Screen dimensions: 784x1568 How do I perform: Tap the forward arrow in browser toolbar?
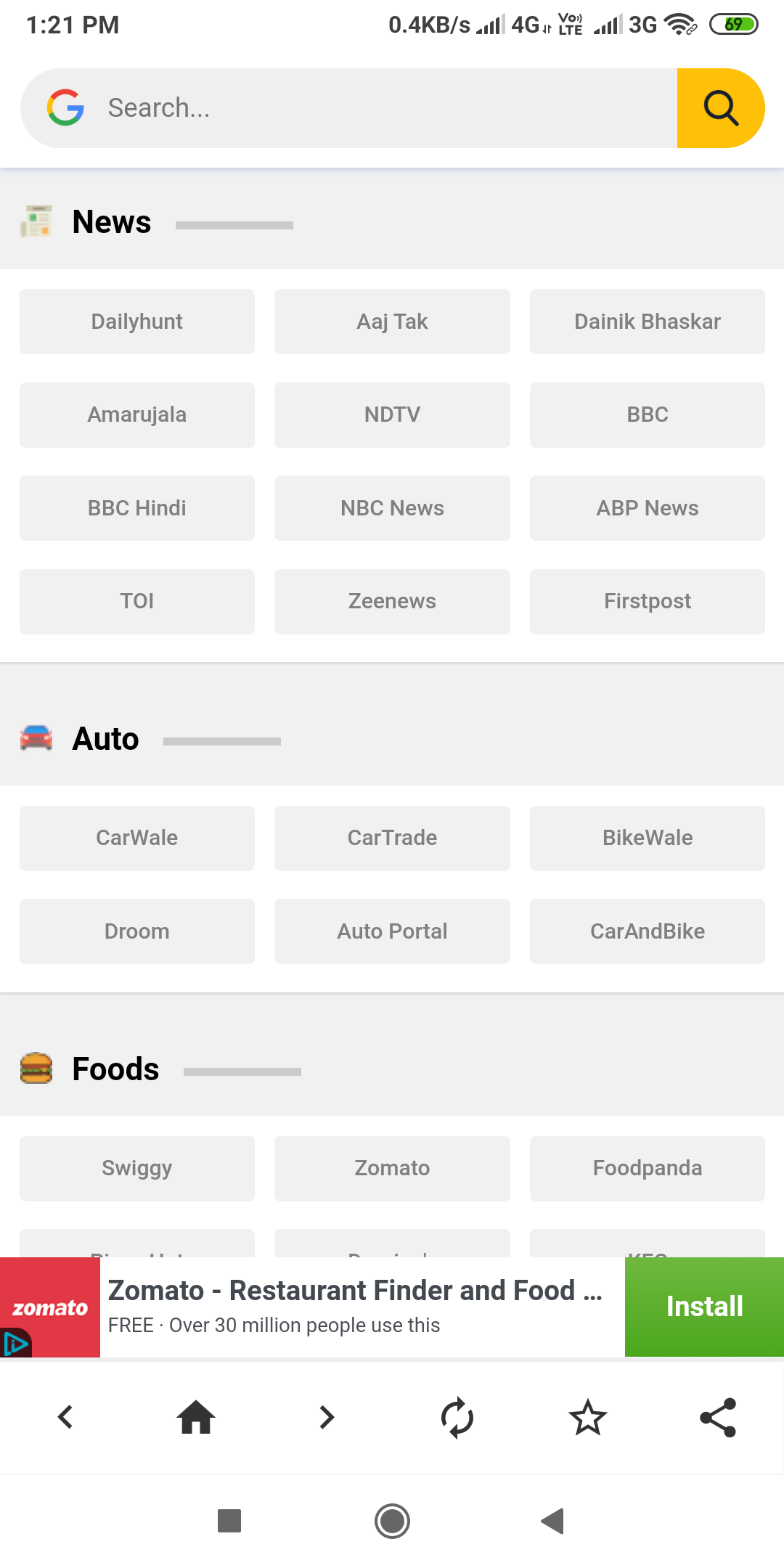(327, 1417)
